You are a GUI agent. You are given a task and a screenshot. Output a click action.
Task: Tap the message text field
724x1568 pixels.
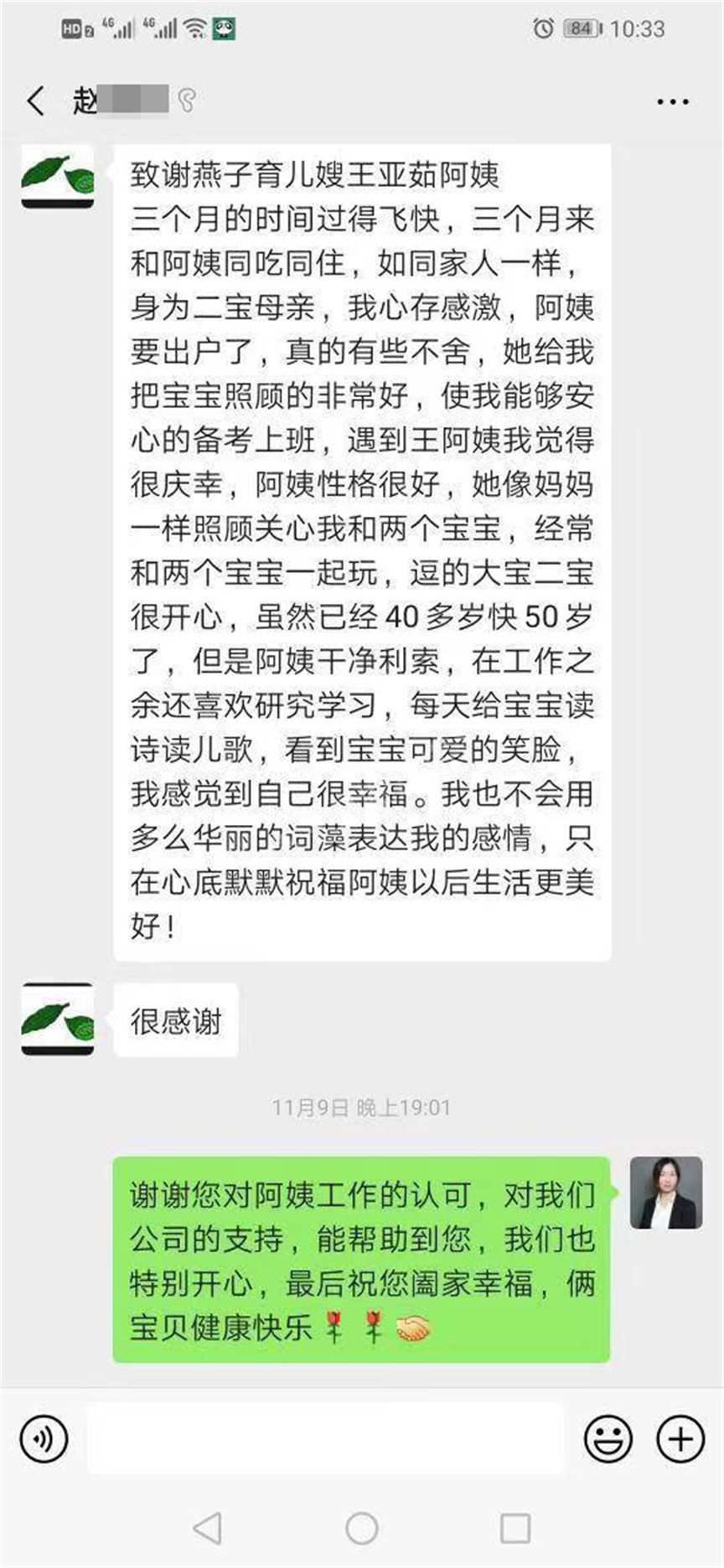point(325,1438)
